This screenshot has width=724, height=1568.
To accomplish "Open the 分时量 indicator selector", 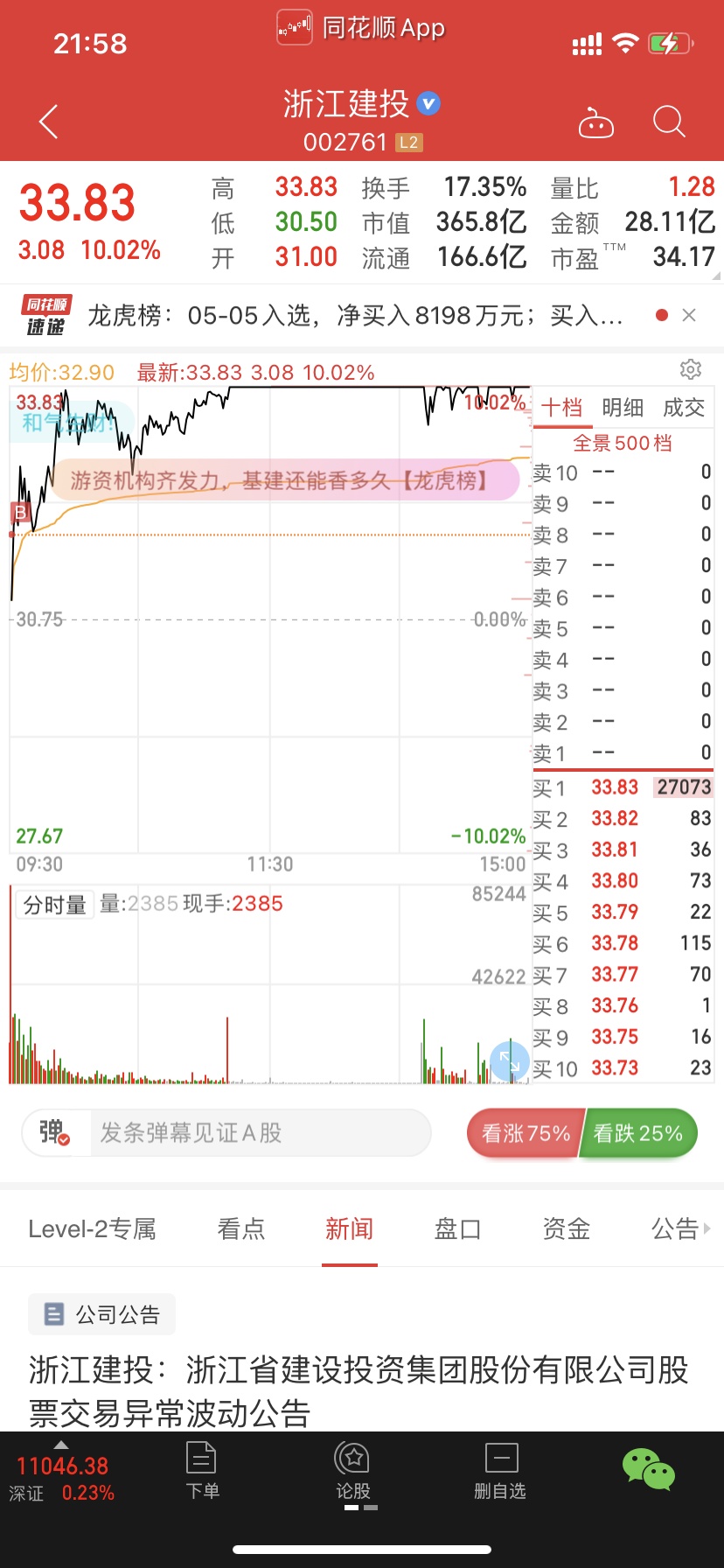I will (x=54, y=905).
